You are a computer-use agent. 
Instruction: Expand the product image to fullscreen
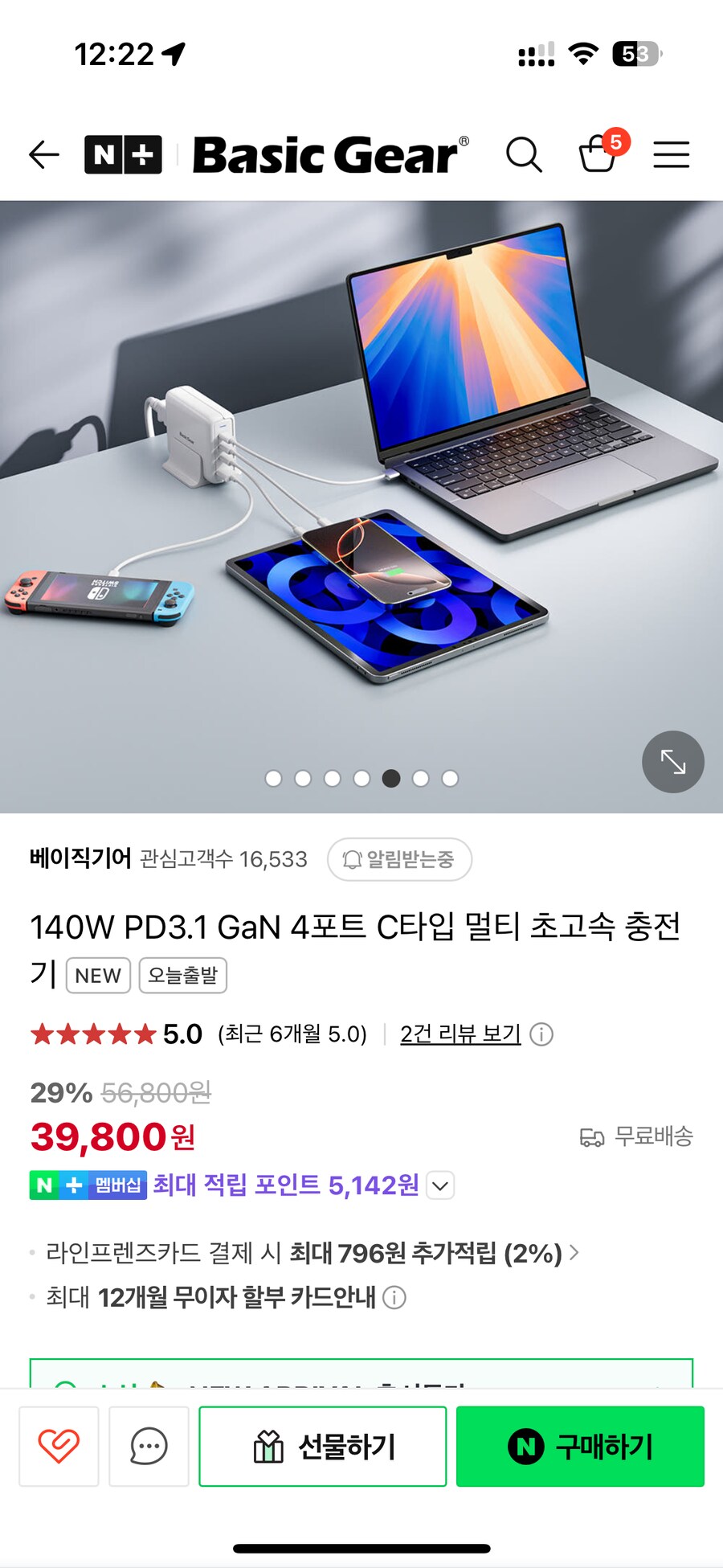673,762
